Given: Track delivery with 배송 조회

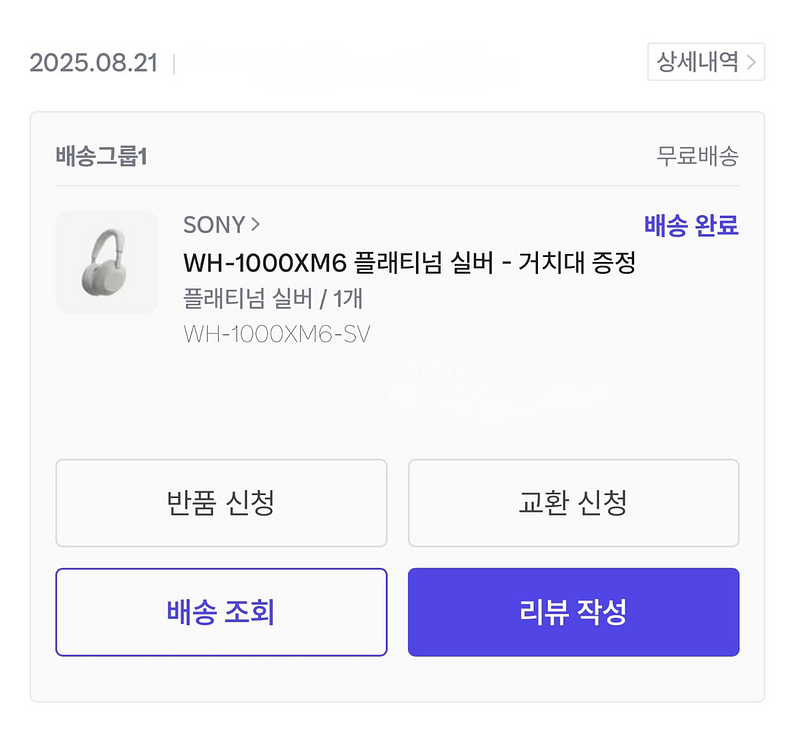Looking at the screenshot, I should (221, 612).
